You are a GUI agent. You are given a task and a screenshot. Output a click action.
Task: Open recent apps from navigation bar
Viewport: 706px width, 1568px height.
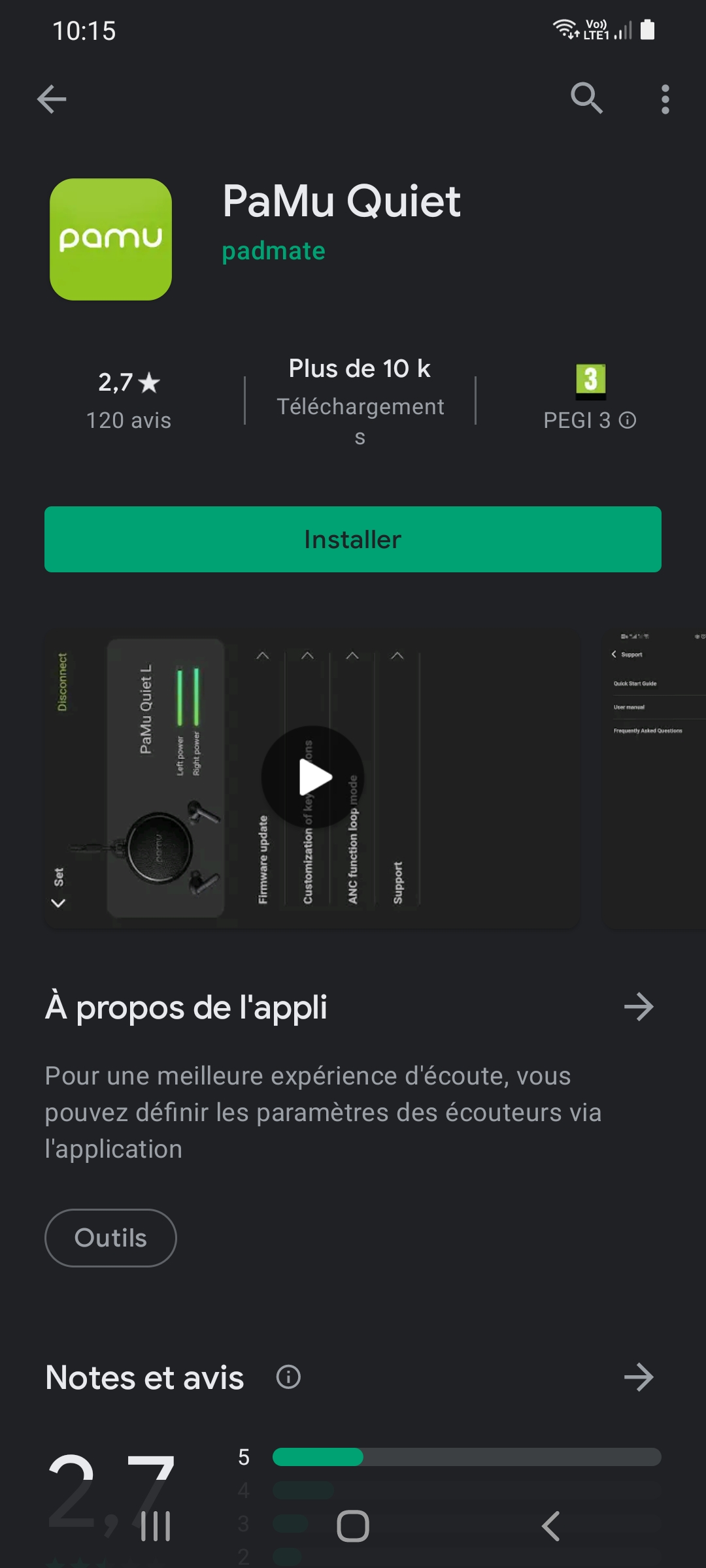(156, 1527)
